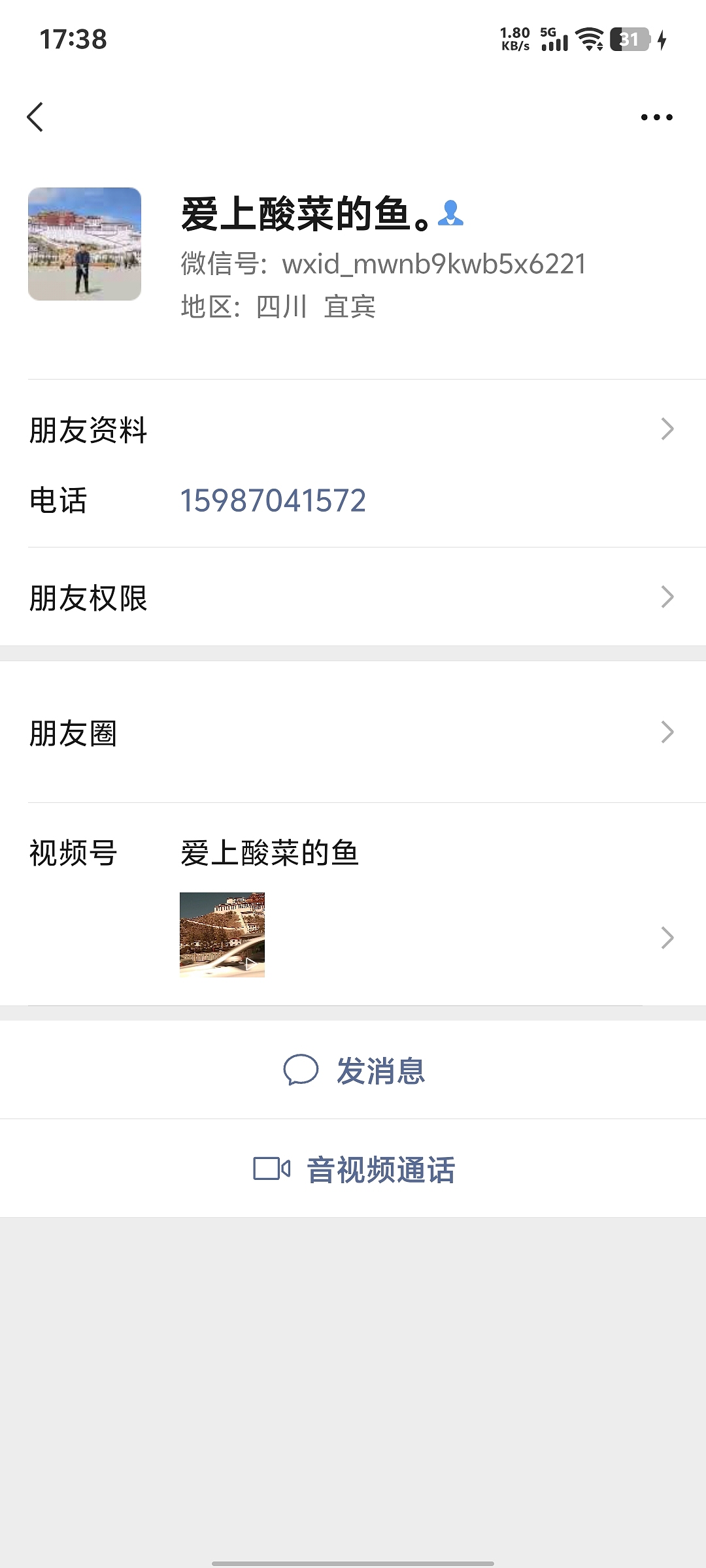This screenshot has height=1568, width=706.
Task: Start 音视频通话 voice or video call
Action: (x=354, y=1169)
